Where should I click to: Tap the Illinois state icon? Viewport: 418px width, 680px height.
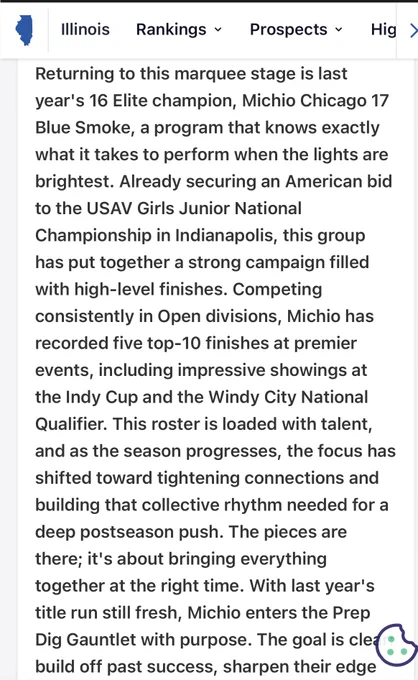tap(24, 30)
